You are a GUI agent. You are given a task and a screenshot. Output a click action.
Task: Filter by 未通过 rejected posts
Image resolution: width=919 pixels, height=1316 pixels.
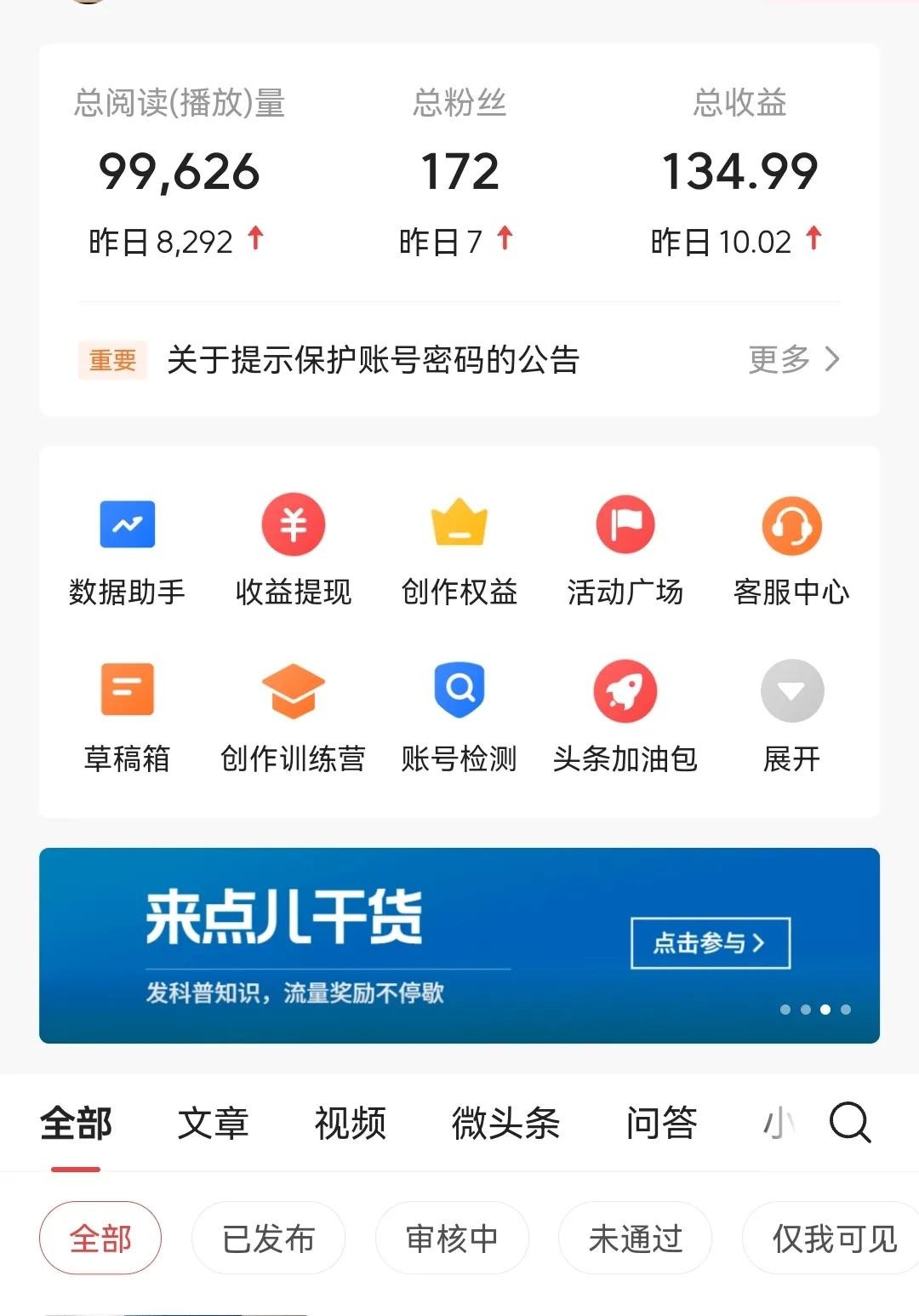[x=635, y=1239]
